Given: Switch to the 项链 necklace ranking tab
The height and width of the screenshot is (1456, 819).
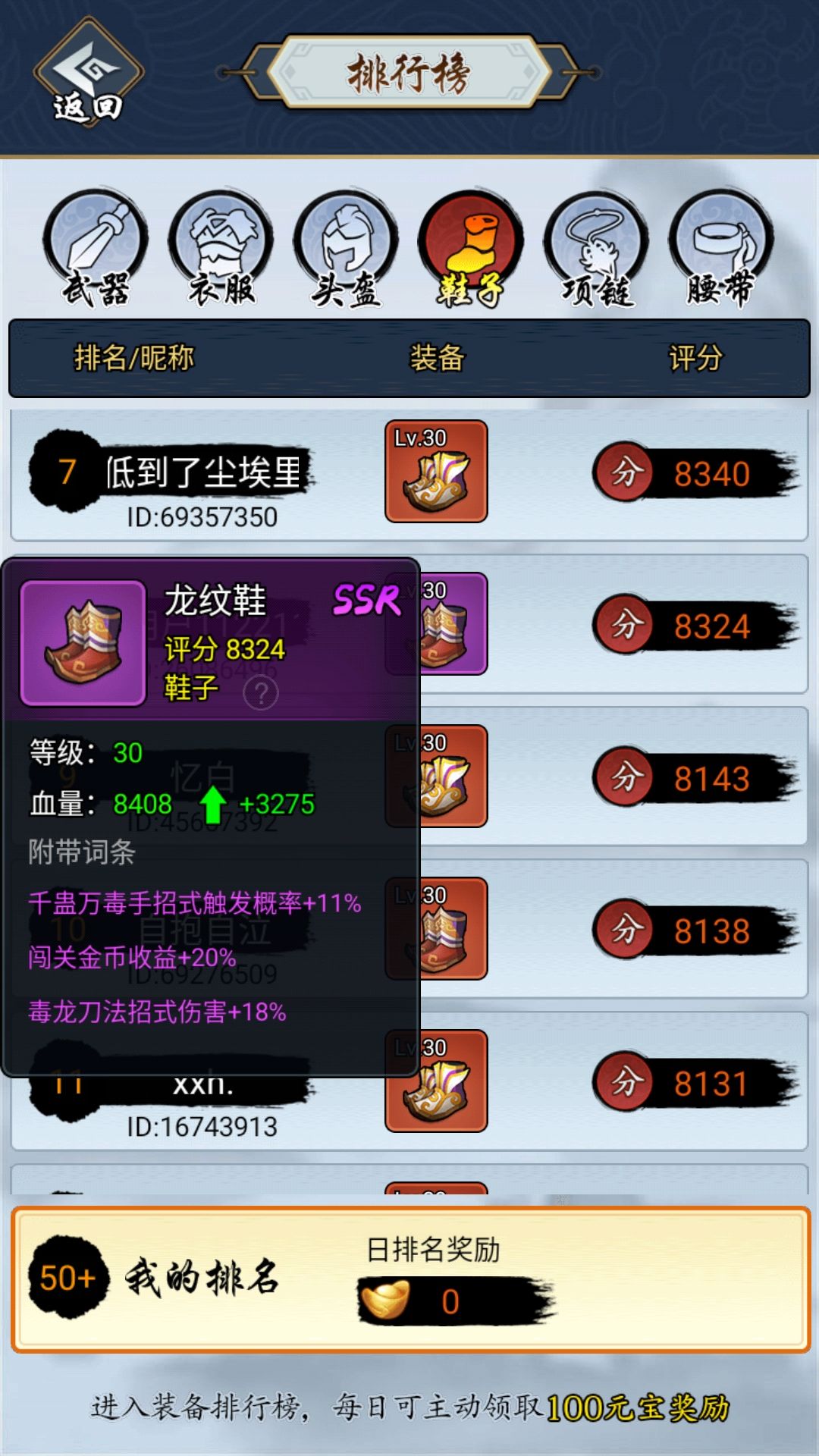Looking at the screenshot, I should click(x=596, y=248).
